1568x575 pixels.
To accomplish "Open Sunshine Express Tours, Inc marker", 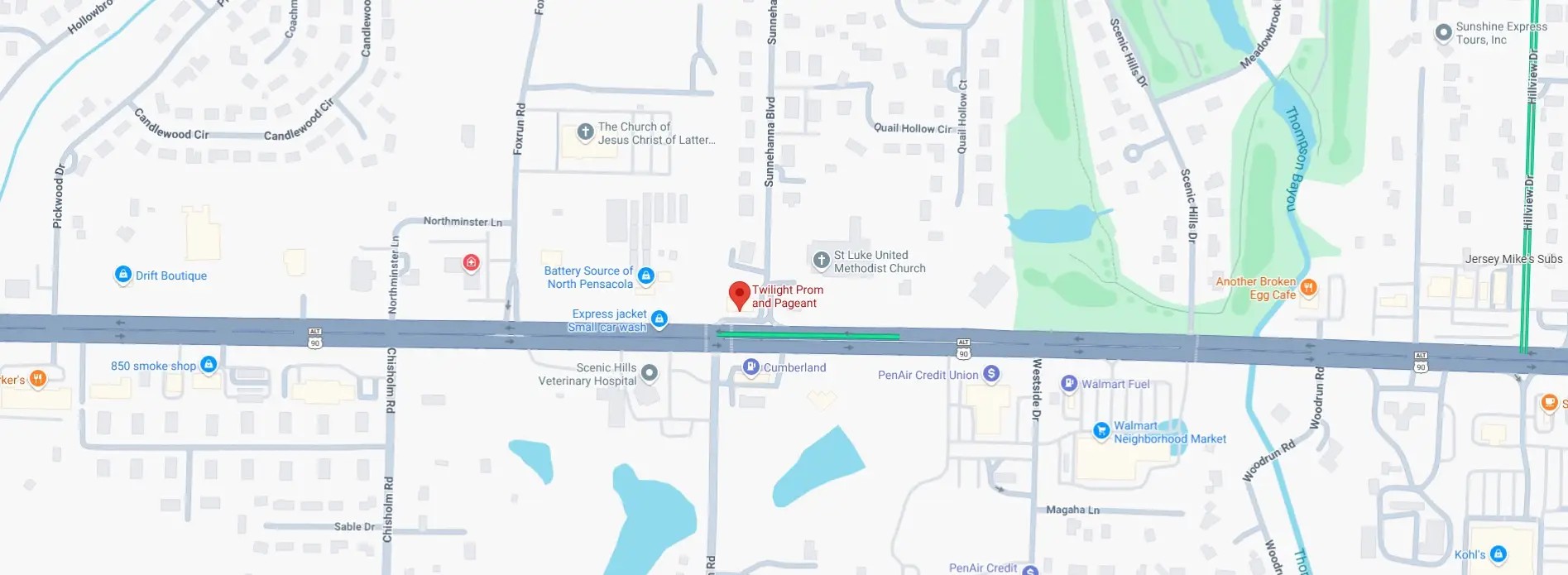I will [1443, 33].
